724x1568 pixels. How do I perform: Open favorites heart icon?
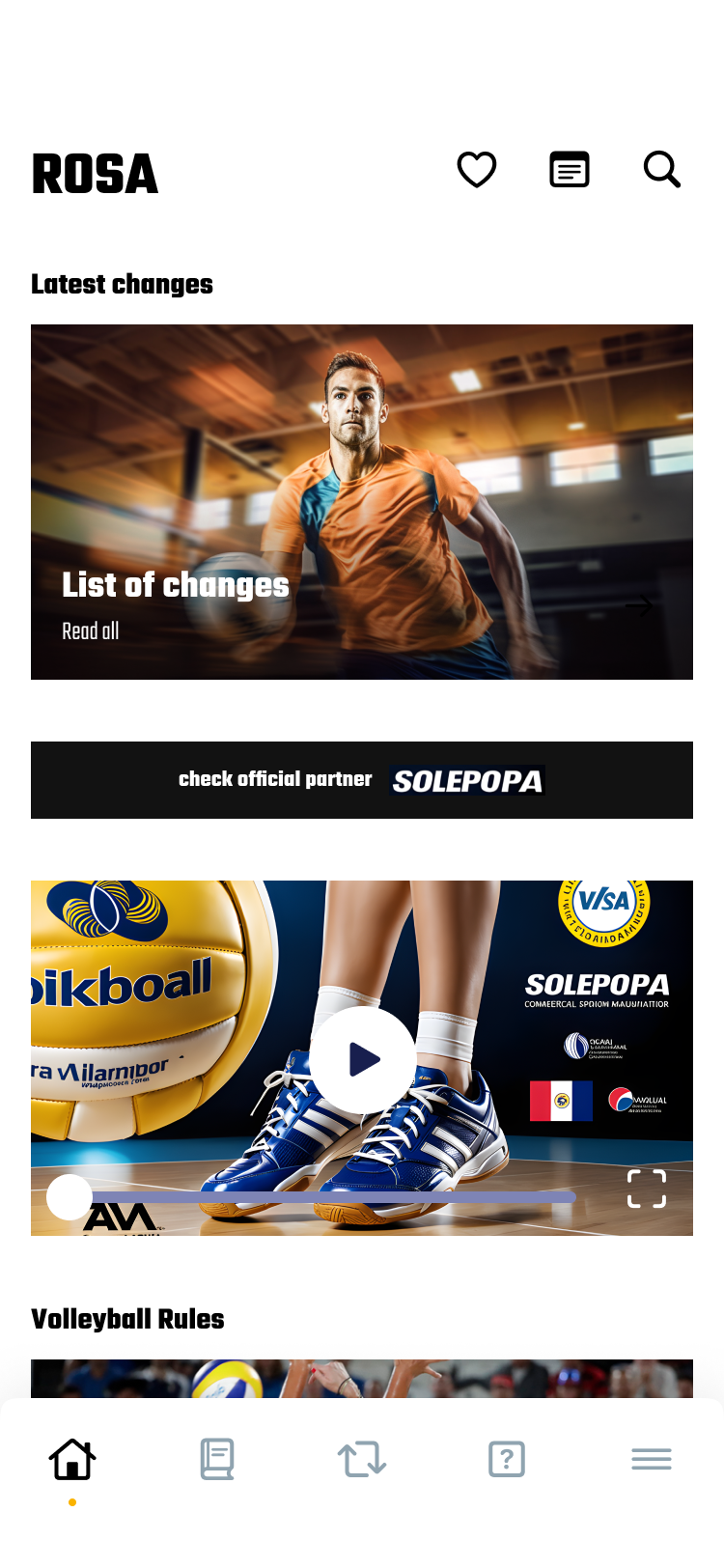point(476,170)
